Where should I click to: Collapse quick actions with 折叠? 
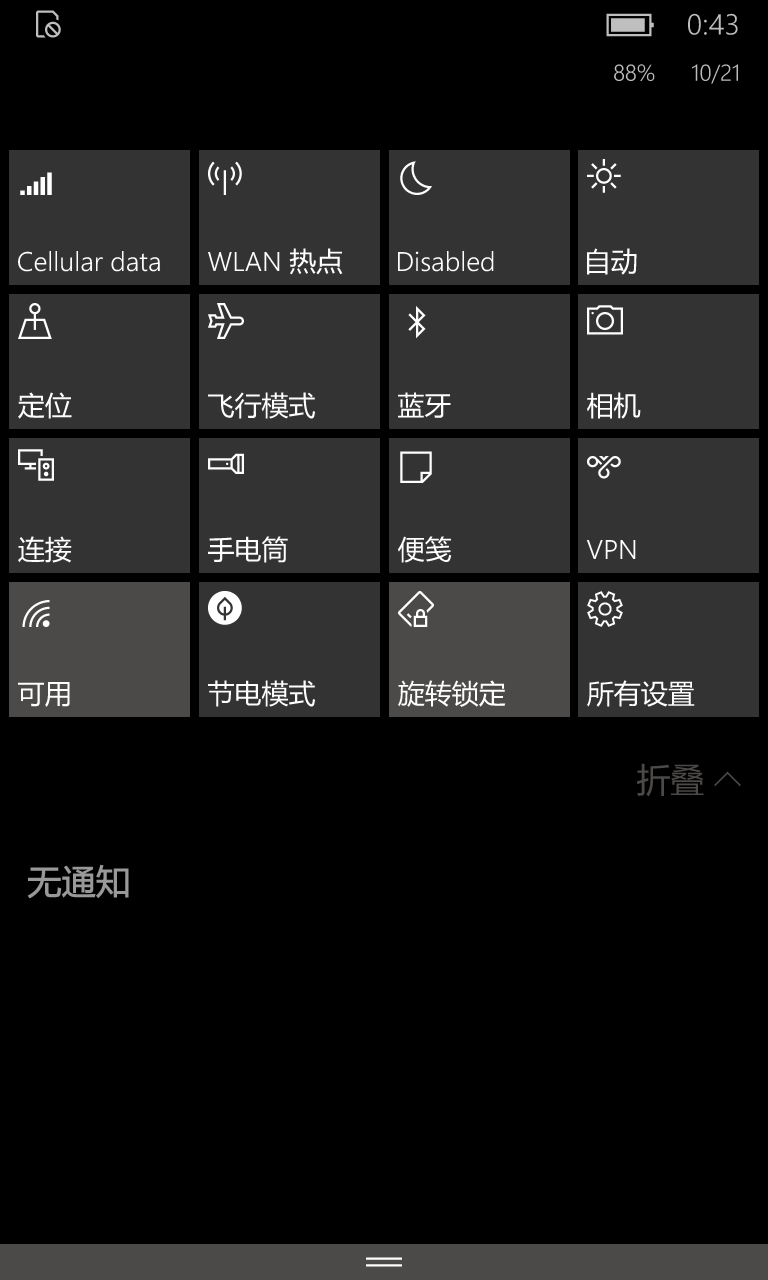688,780
